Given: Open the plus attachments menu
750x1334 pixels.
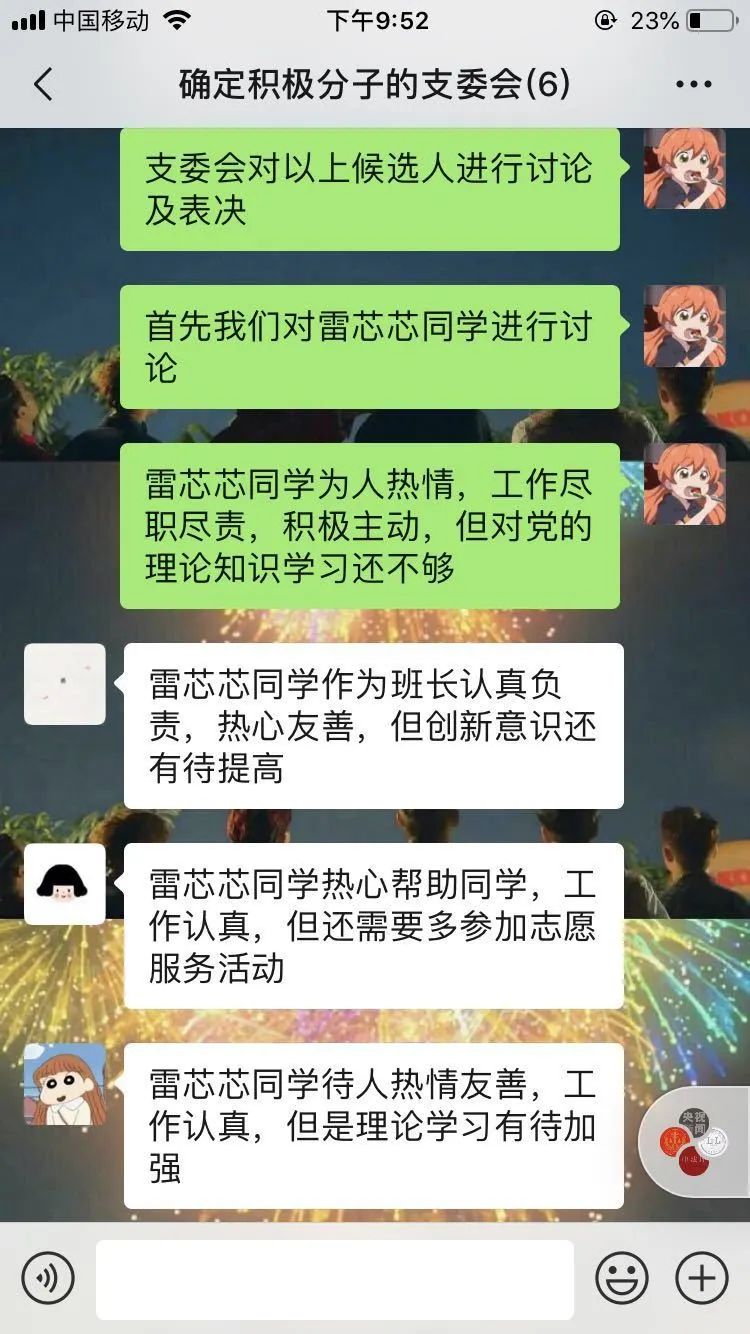Looking at the screenshot, I should 702,1278.
